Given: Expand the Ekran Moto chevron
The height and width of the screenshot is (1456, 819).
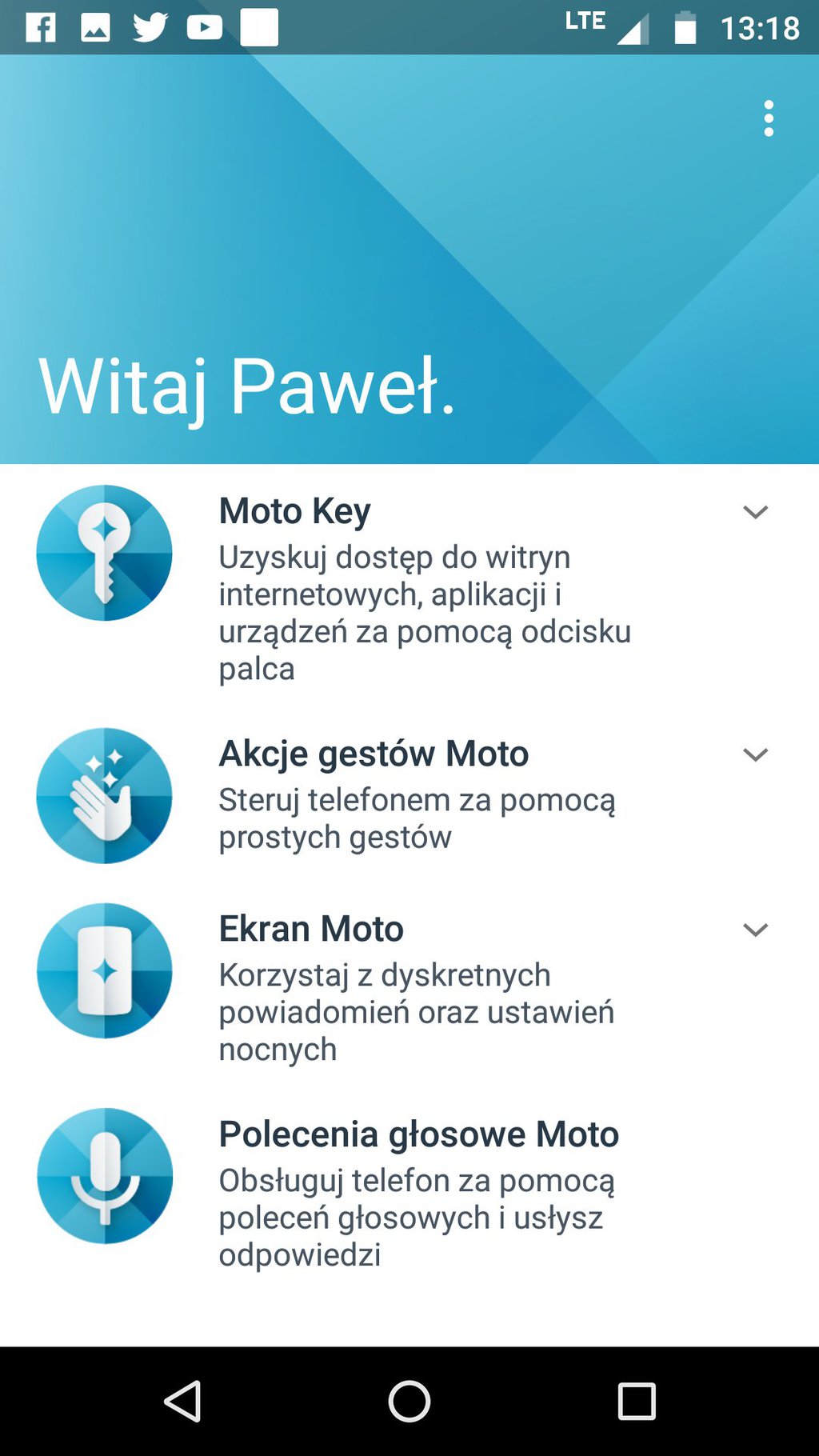Looking at the screenshot, I should click(x=755, y=930).
